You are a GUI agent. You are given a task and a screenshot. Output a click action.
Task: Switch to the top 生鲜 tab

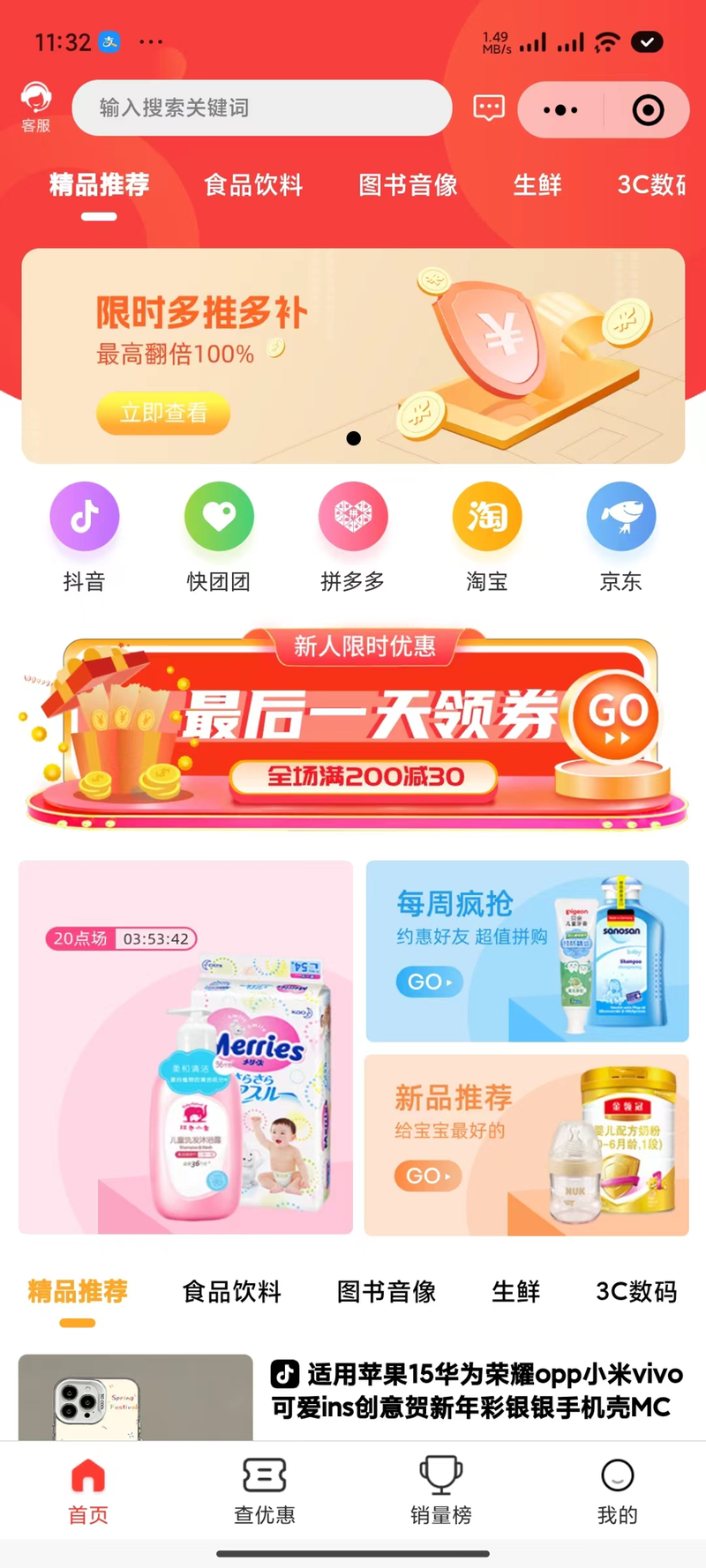(x=537, y=185)
